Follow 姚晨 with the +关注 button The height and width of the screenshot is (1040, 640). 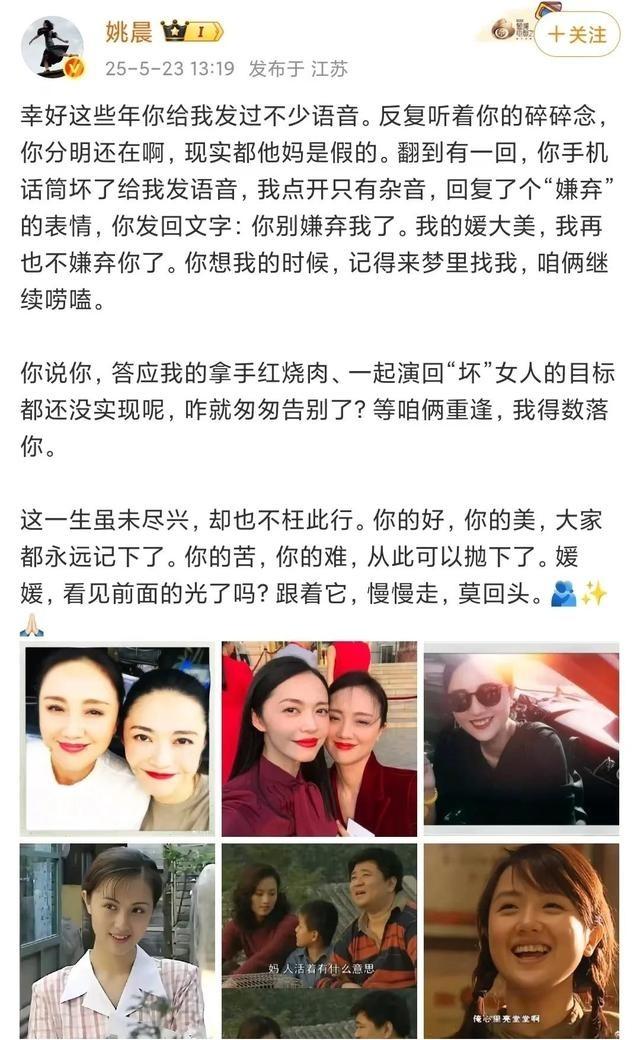pos(584,35)
